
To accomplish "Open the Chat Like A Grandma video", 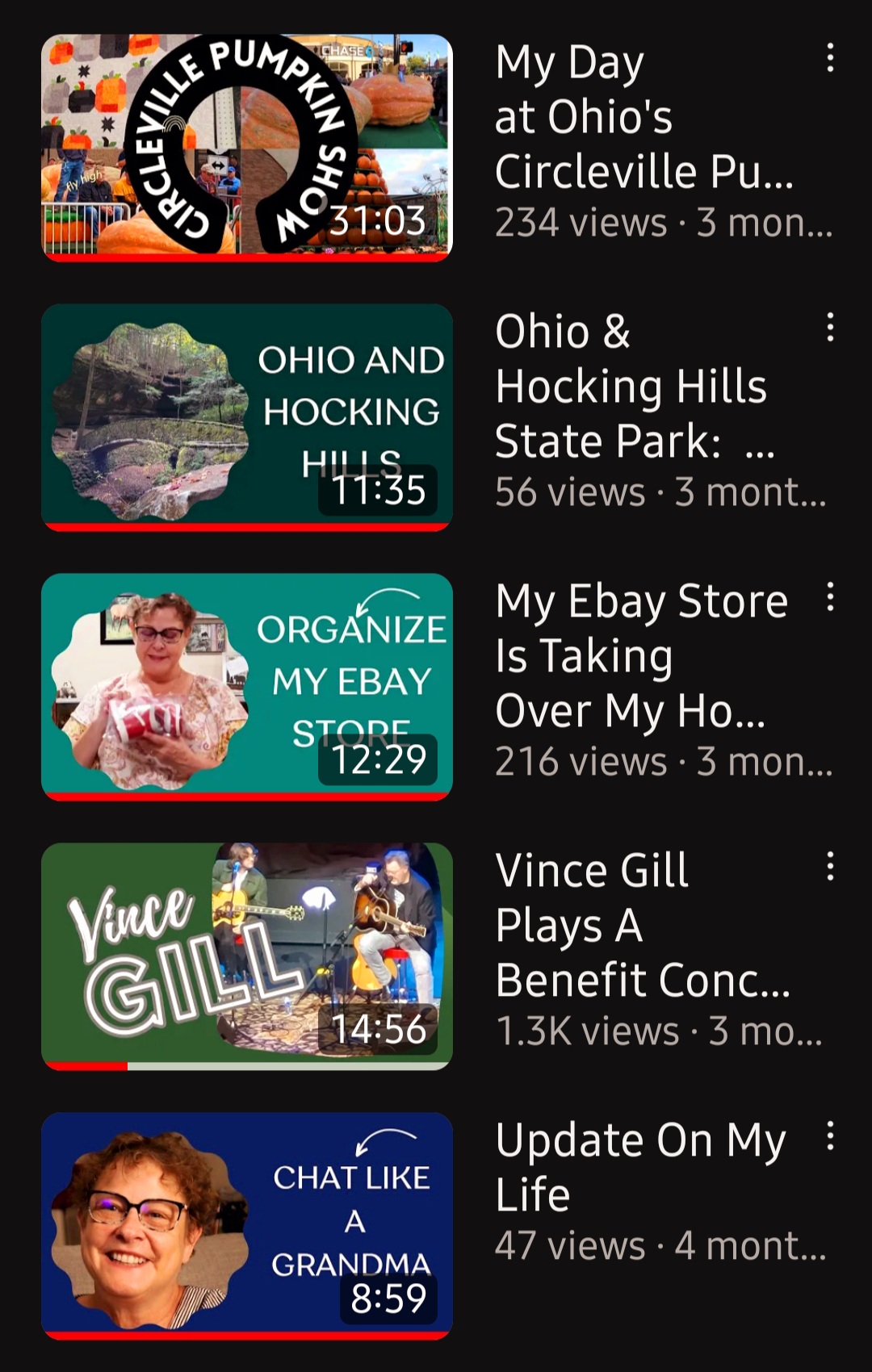I will tap(246, 1225).
